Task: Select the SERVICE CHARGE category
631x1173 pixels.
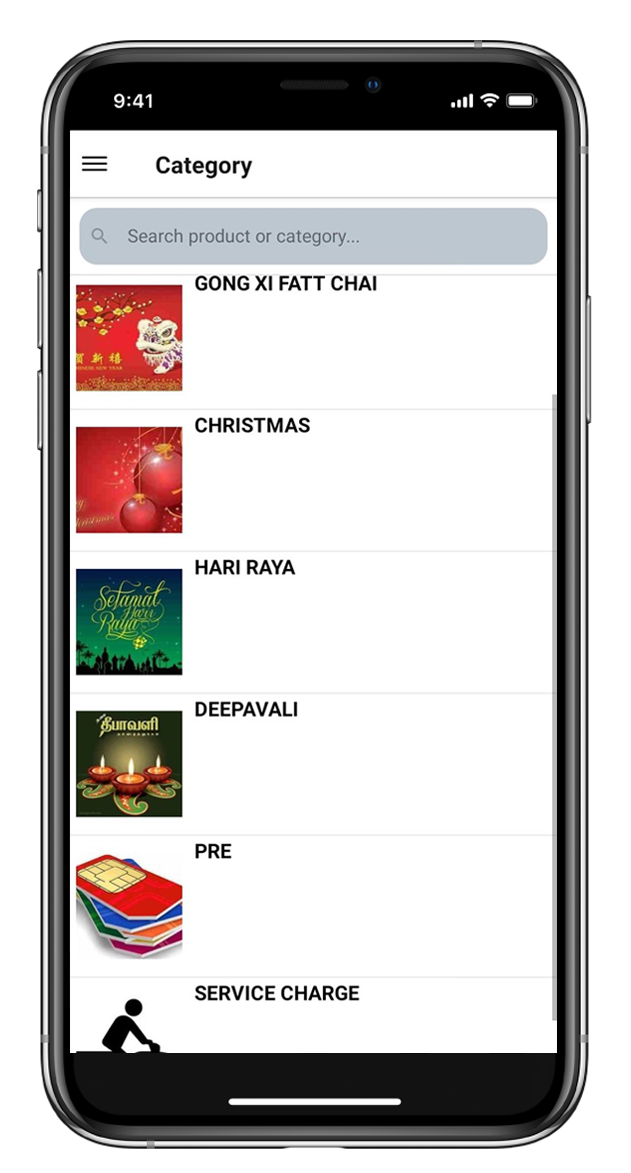Action: point(313,1015)
